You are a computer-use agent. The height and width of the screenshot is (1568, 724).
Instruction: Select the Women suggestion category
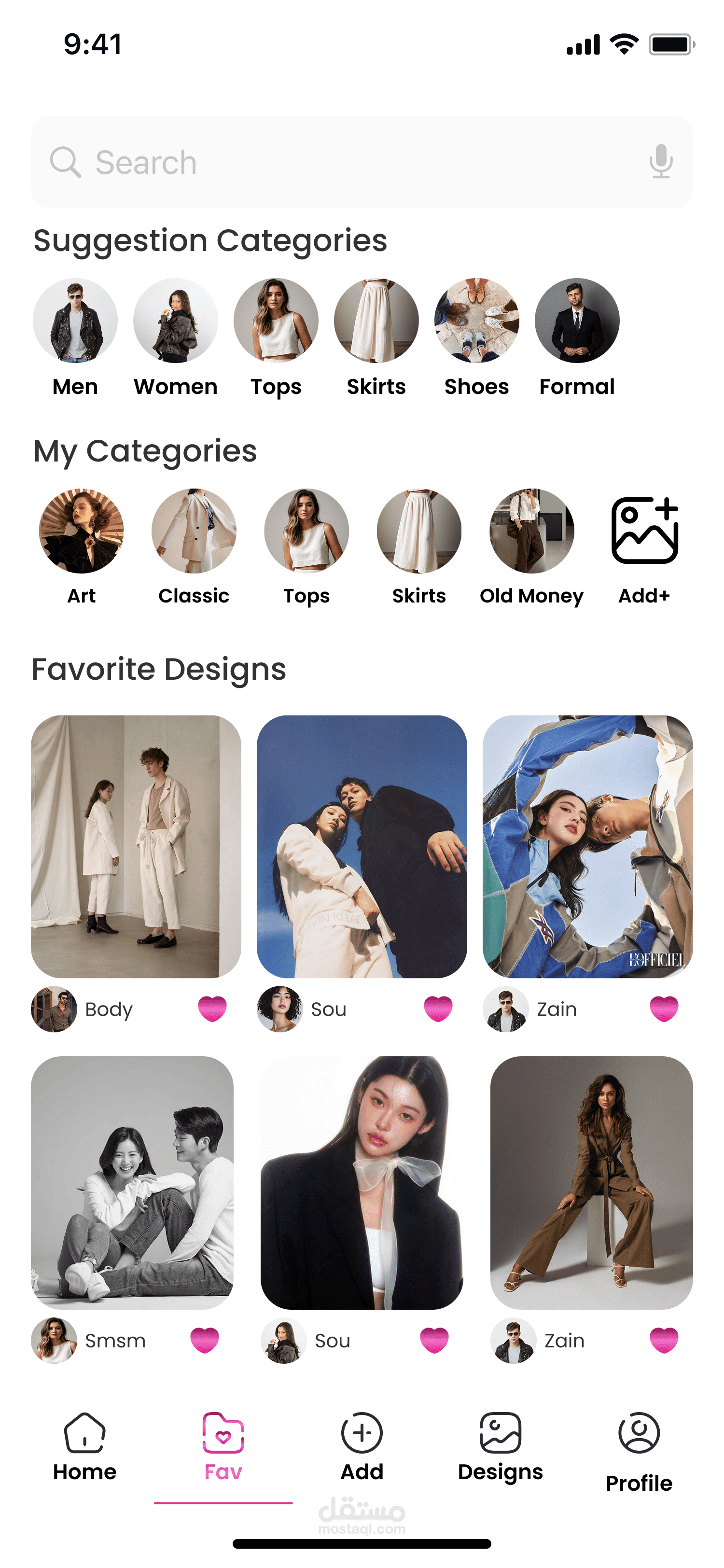(176, 338)
